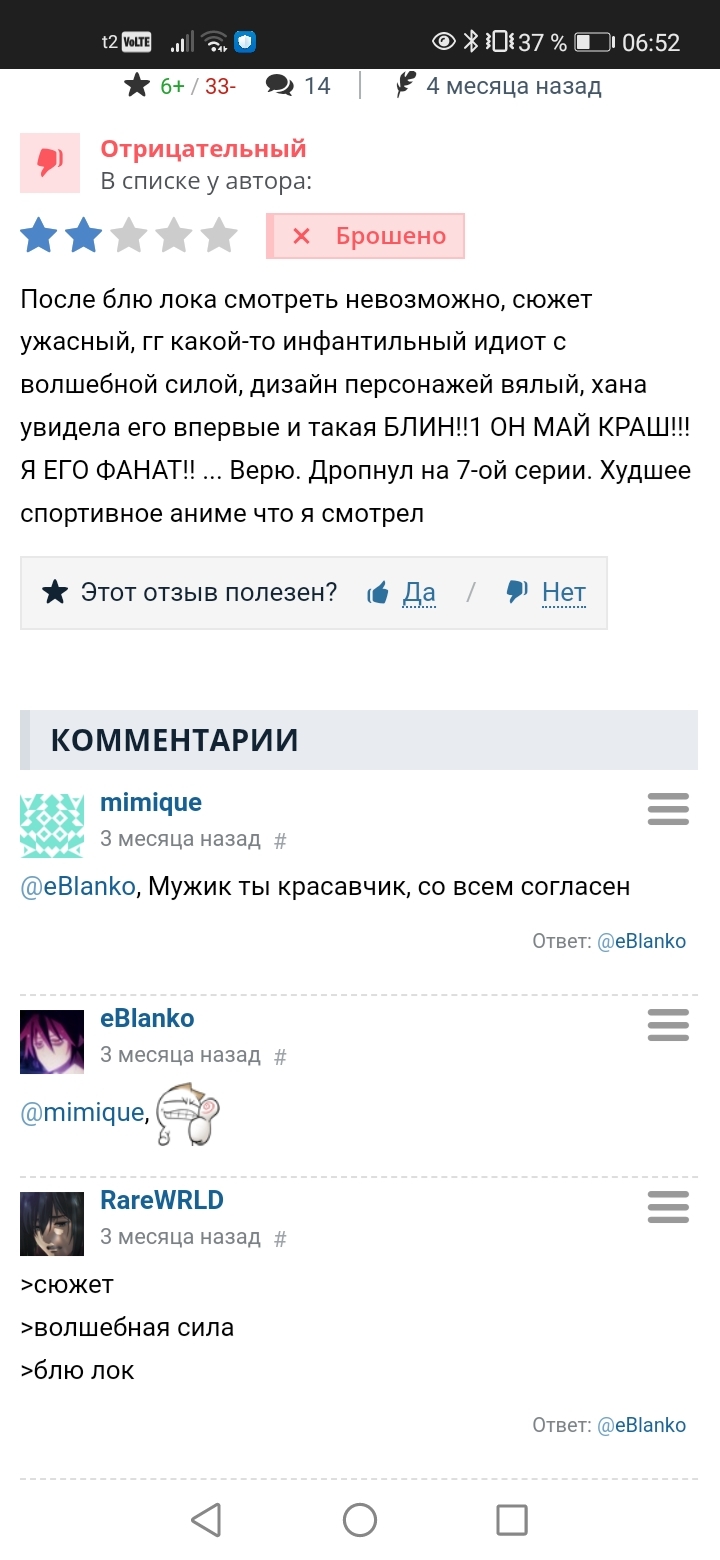Open the # permalink of RareWRLD's comment
The width and height of the screenshot is (720, 1560).
(x=280, y=1239)
